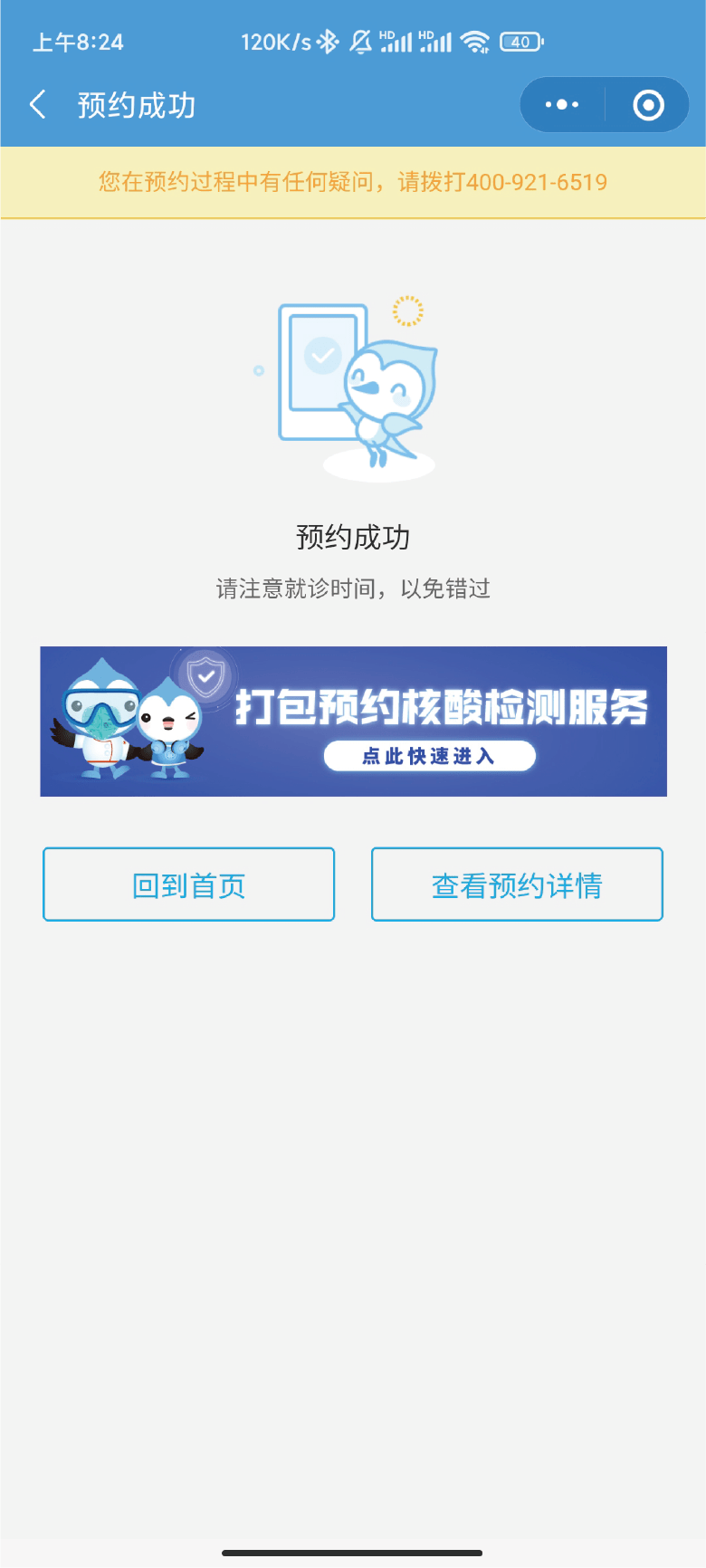Tap 回到首页 button

[x=188, y=884]
